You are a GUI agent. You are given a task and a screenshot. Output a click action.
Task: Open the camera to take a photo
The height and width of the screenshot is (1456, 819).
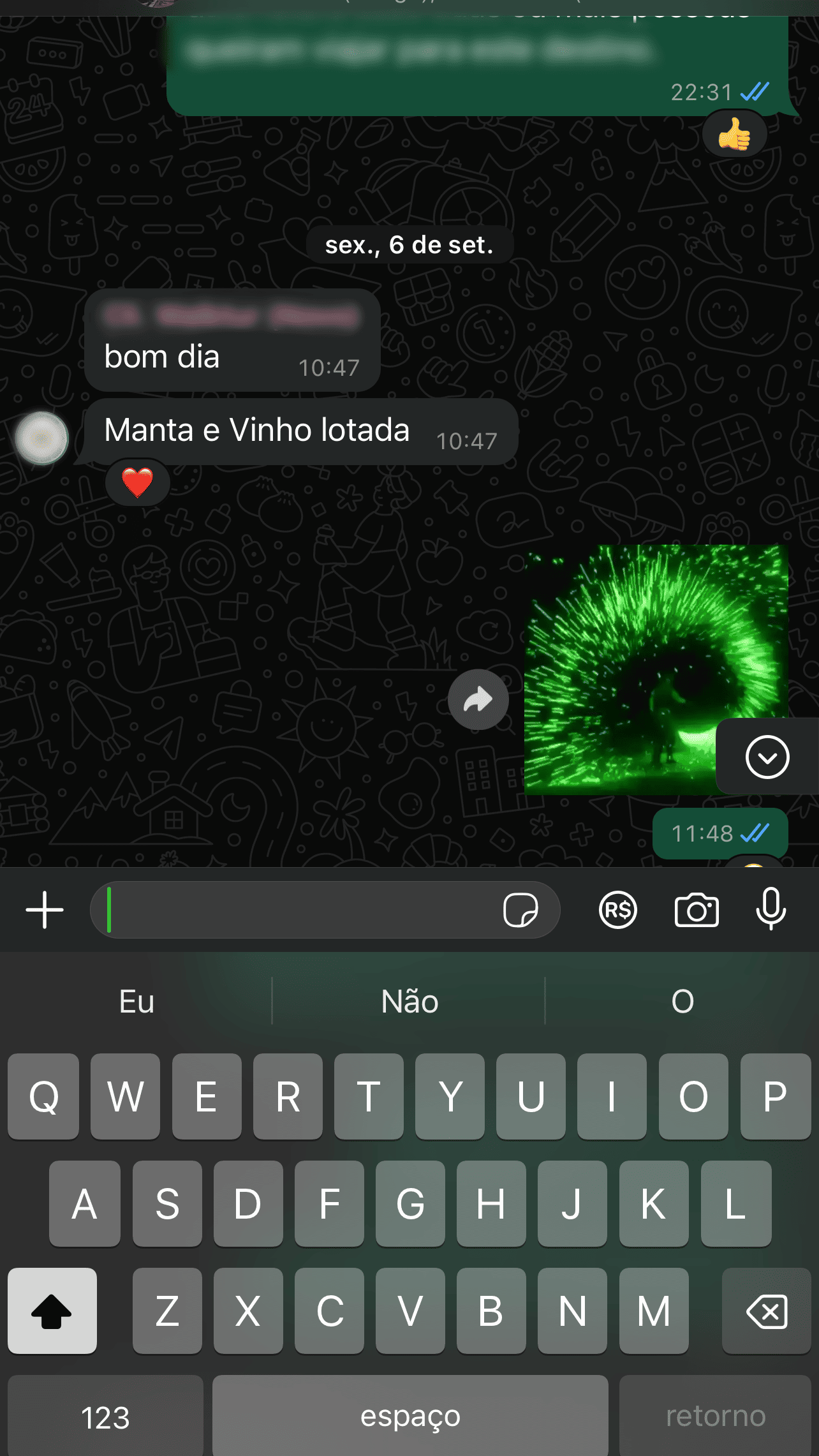tap(697, 910)
